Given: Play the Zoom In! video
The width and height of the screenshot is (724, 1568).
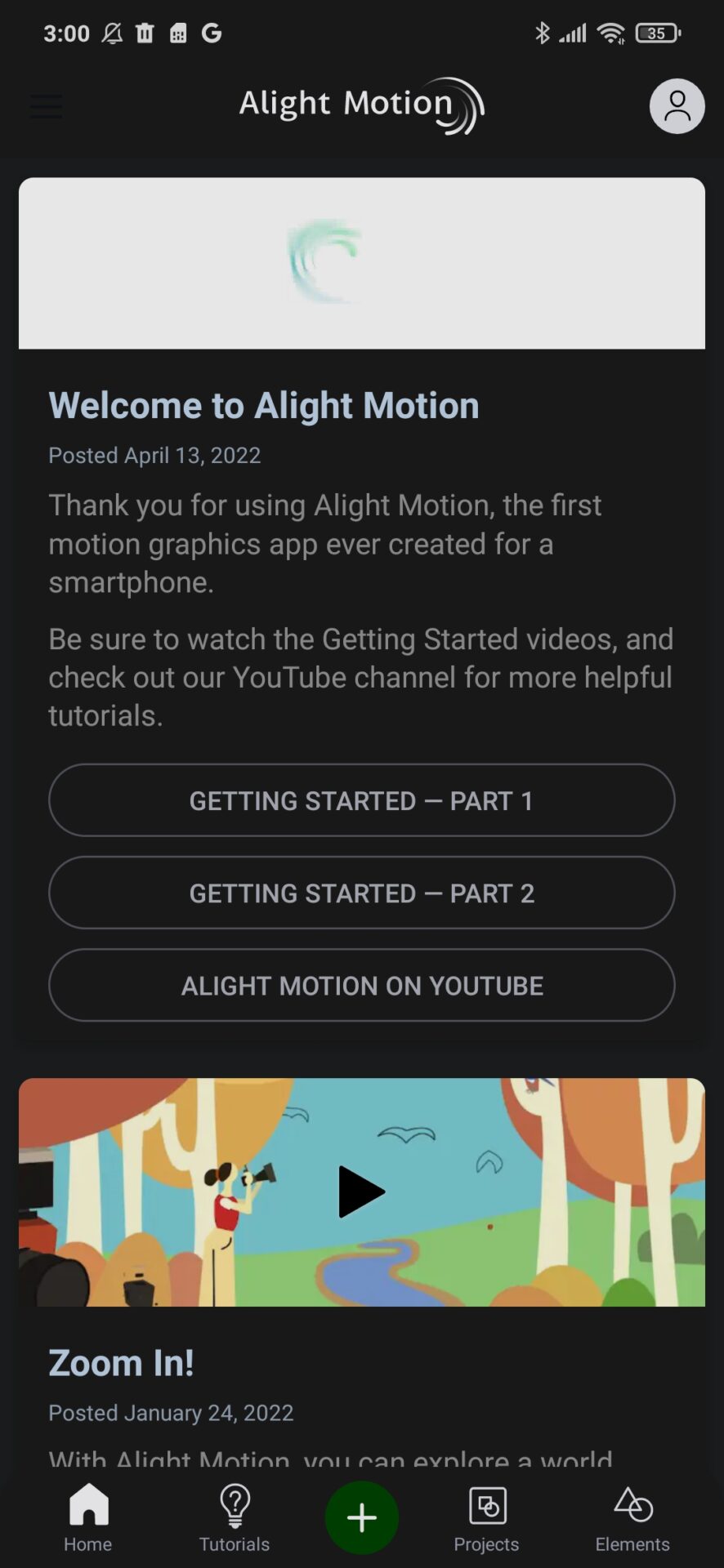Looking at the screenshot, I should (361, 1192).
